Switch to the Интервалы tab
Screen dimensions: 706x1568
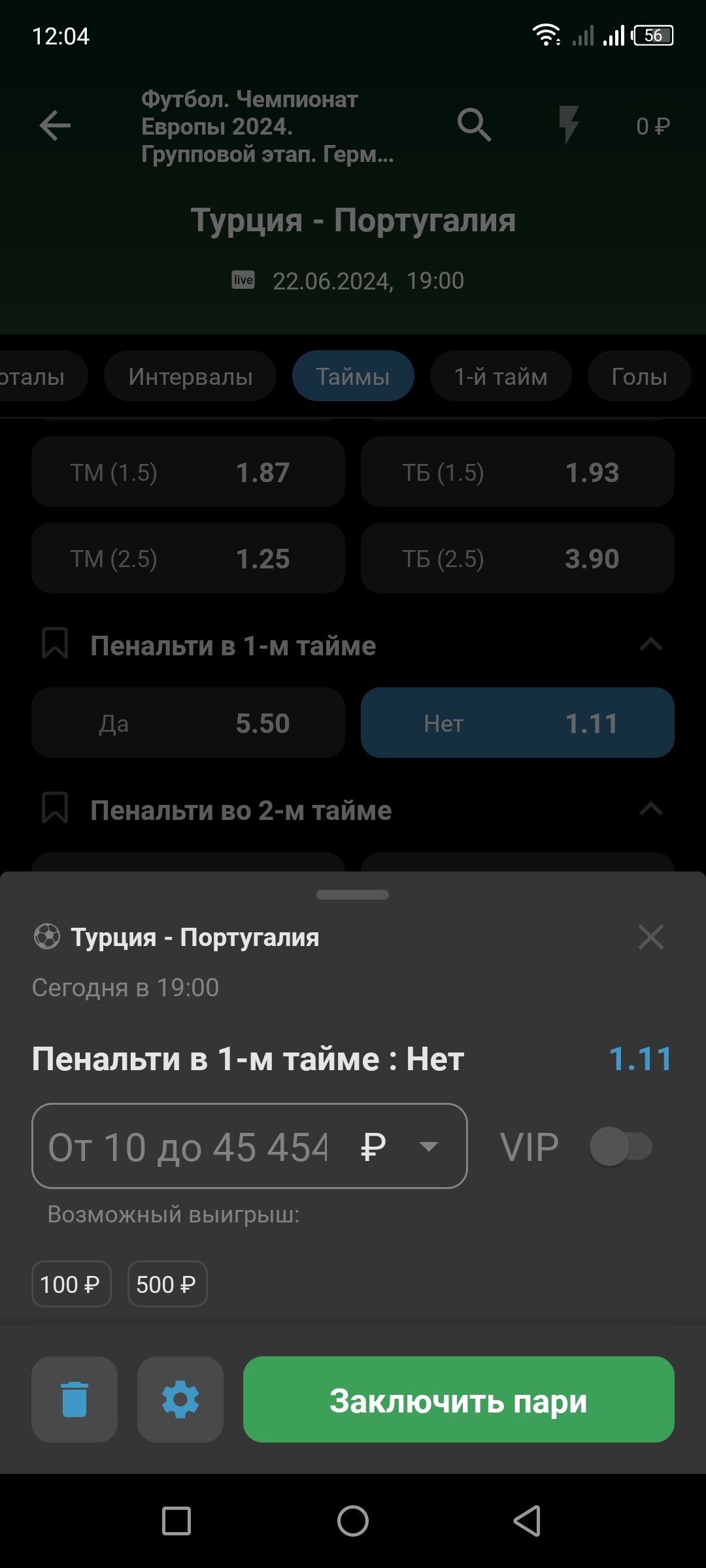point(190,376)
